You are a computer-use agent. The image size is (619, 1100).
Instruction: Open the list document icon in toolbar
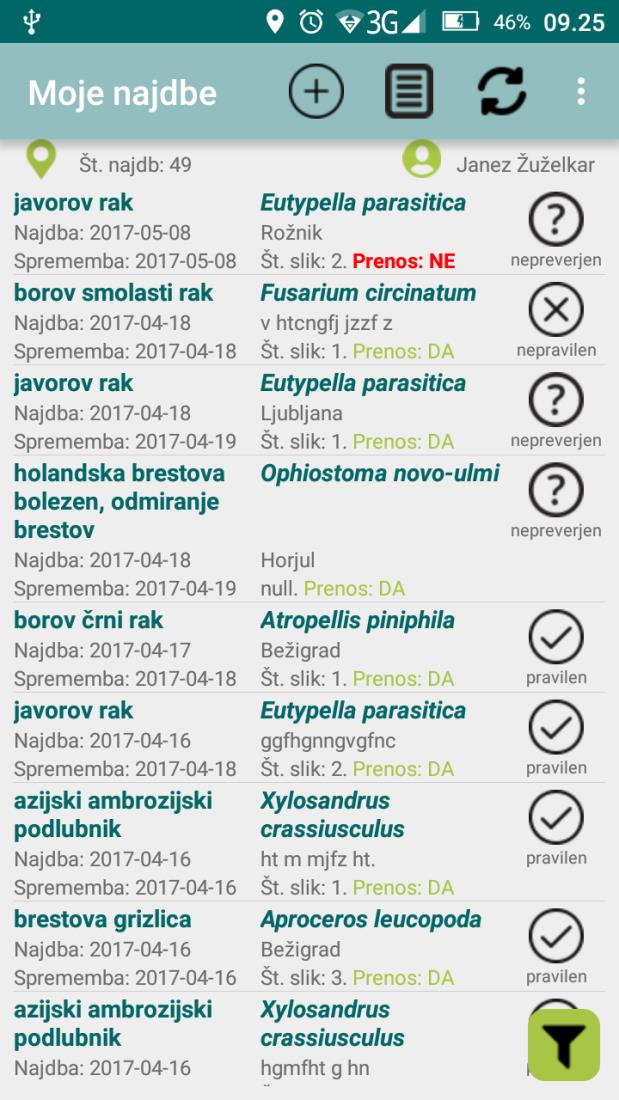coord(408,91)
